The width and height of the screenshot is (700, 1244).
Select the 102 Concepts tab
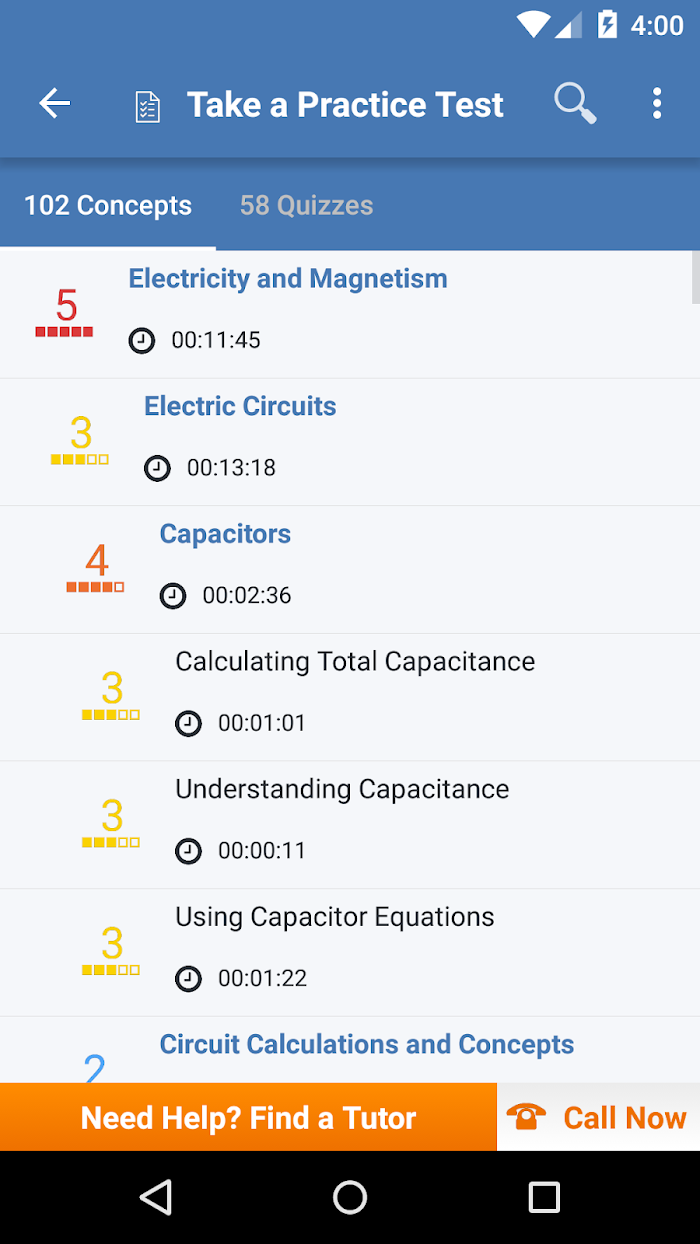tap(108, 205)
